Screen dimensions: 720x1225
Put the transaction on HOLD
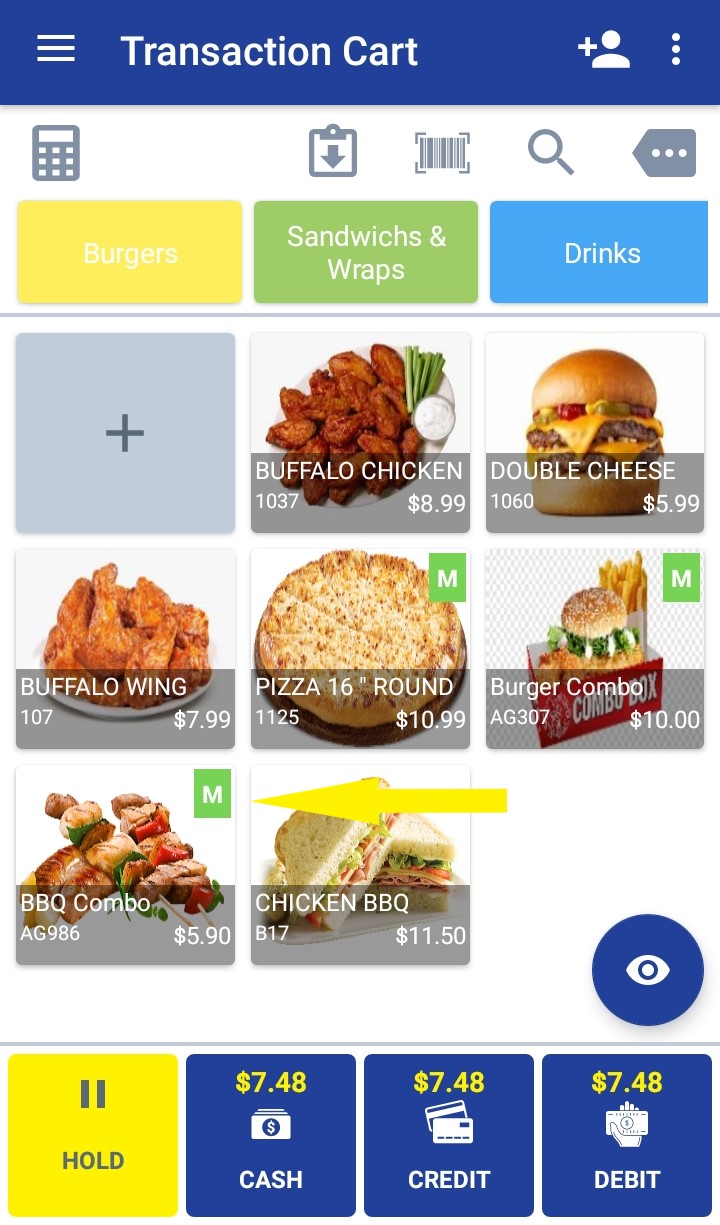click(93, 1135)
